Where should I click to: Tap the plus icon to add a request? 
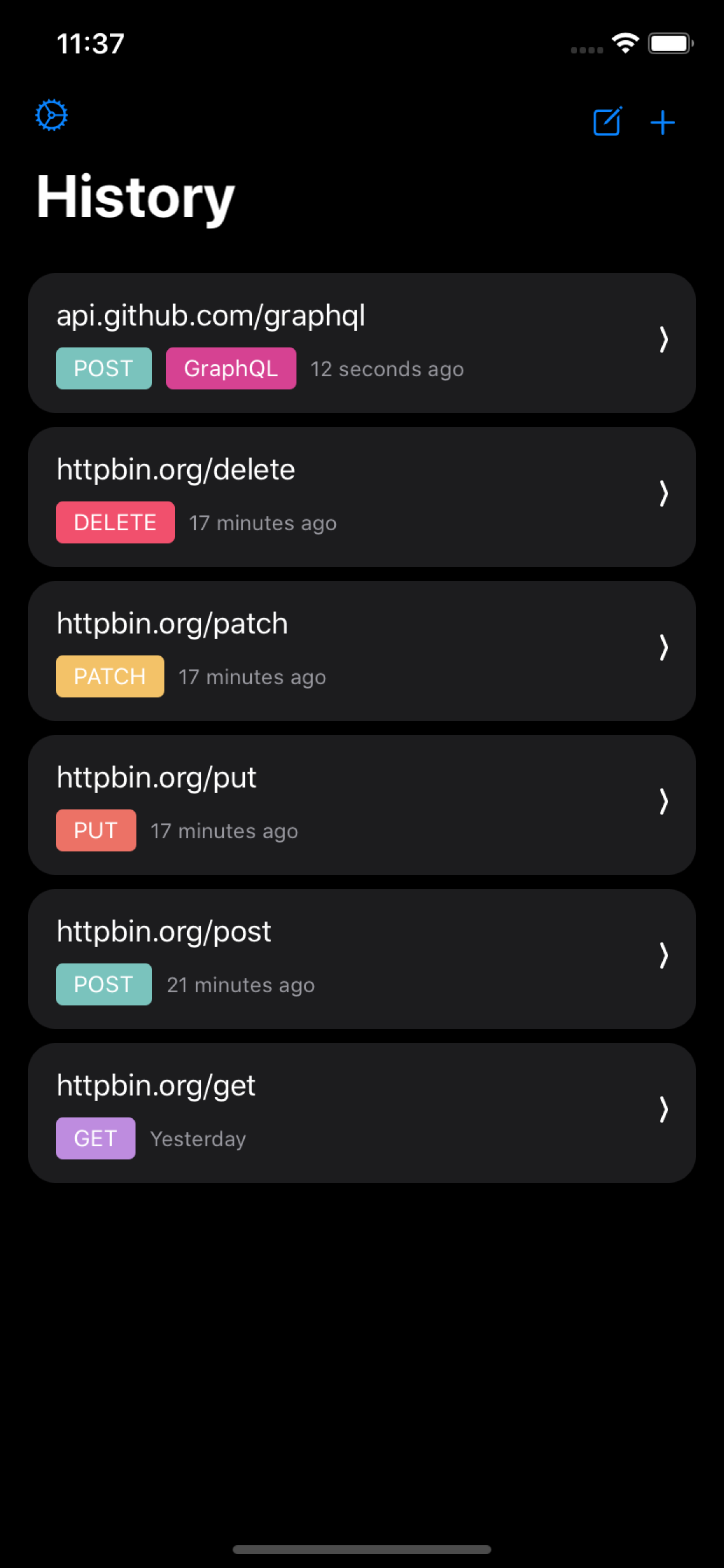tap(662, 122)
